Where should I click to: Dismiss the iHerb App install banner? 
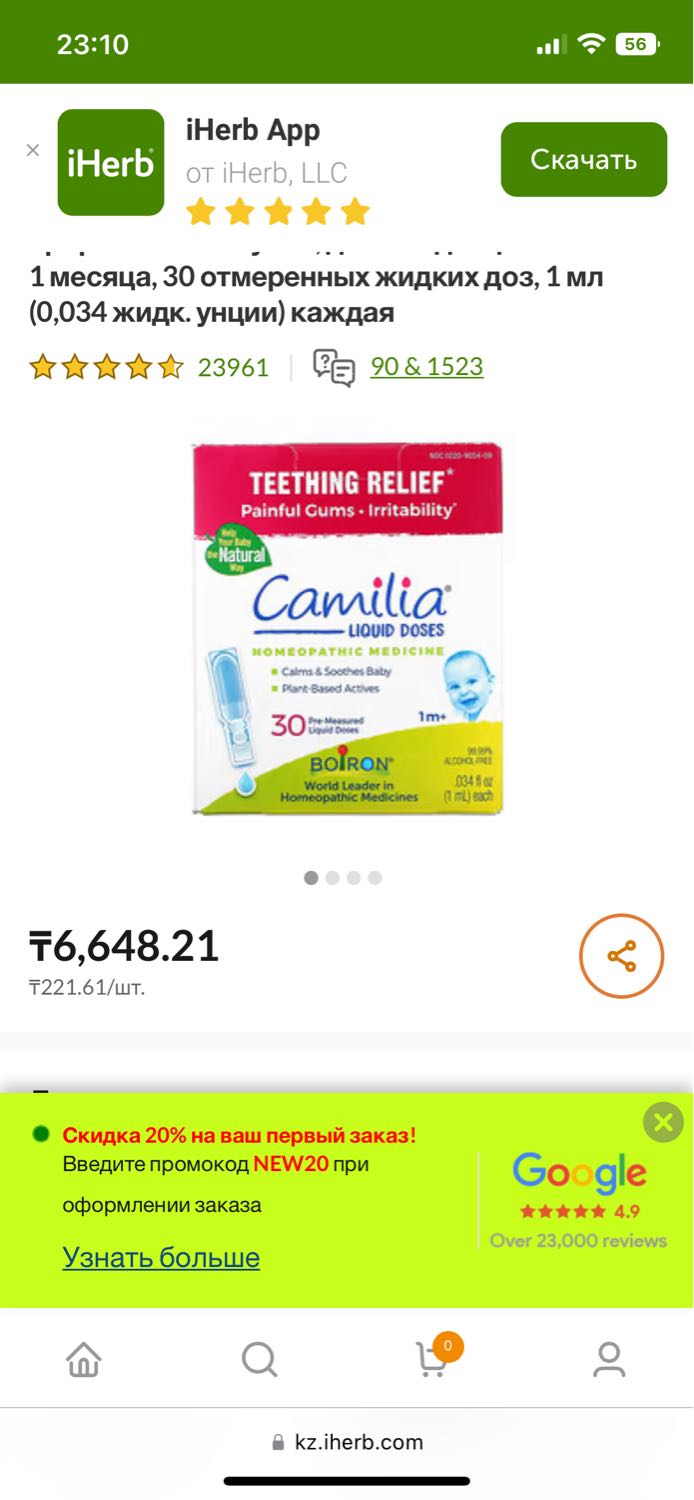tap(33, 151)
